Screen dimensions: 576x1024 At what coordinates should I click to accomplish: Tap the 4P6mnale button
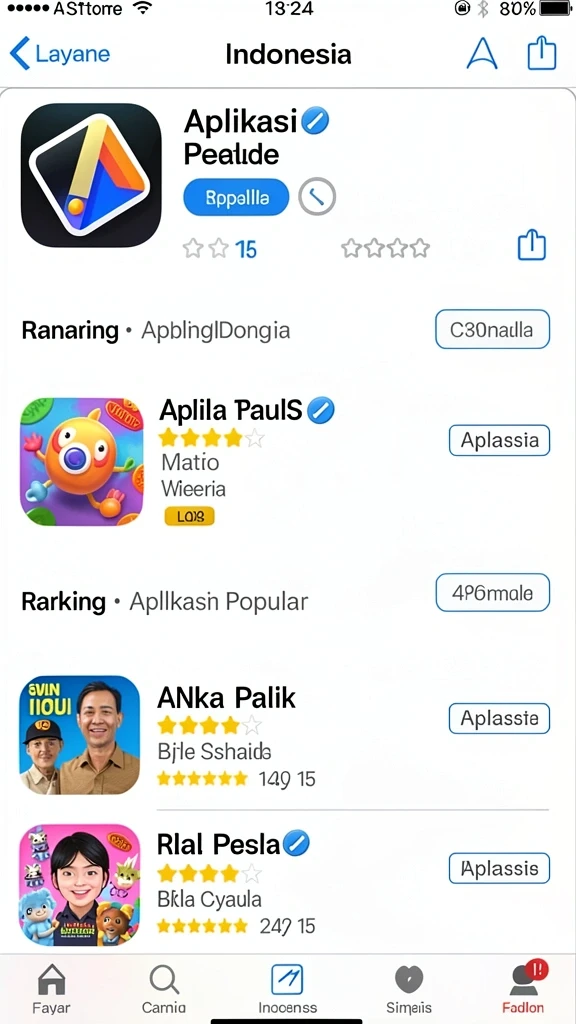[x=492, y=593]
